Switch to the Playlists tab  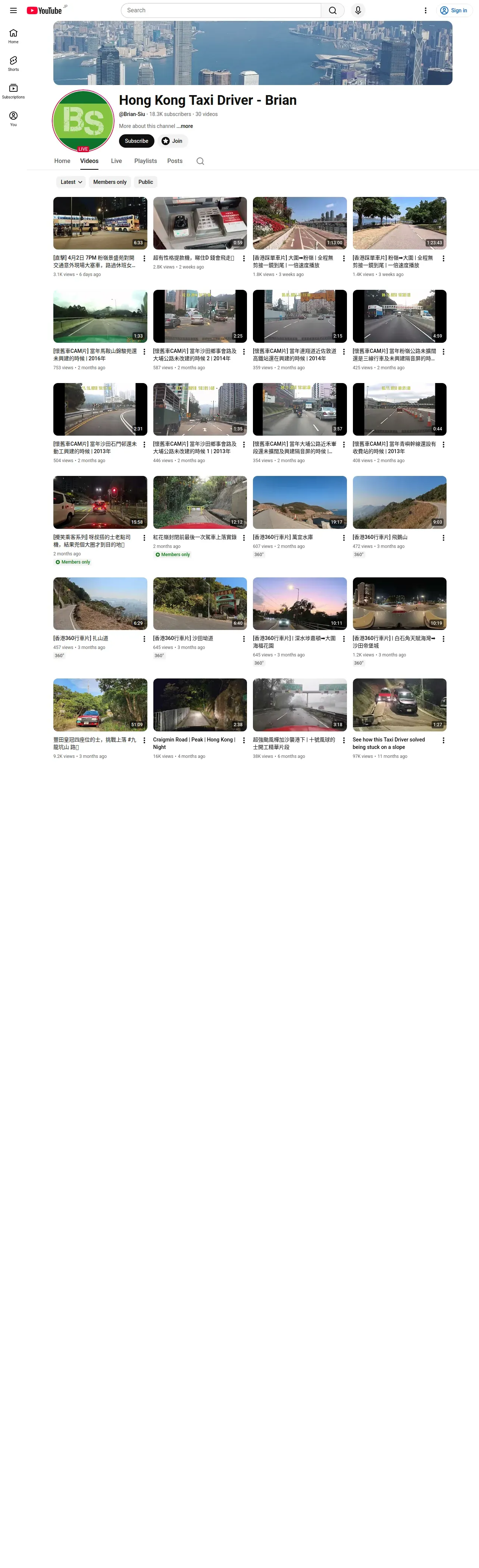coord(145,161)
